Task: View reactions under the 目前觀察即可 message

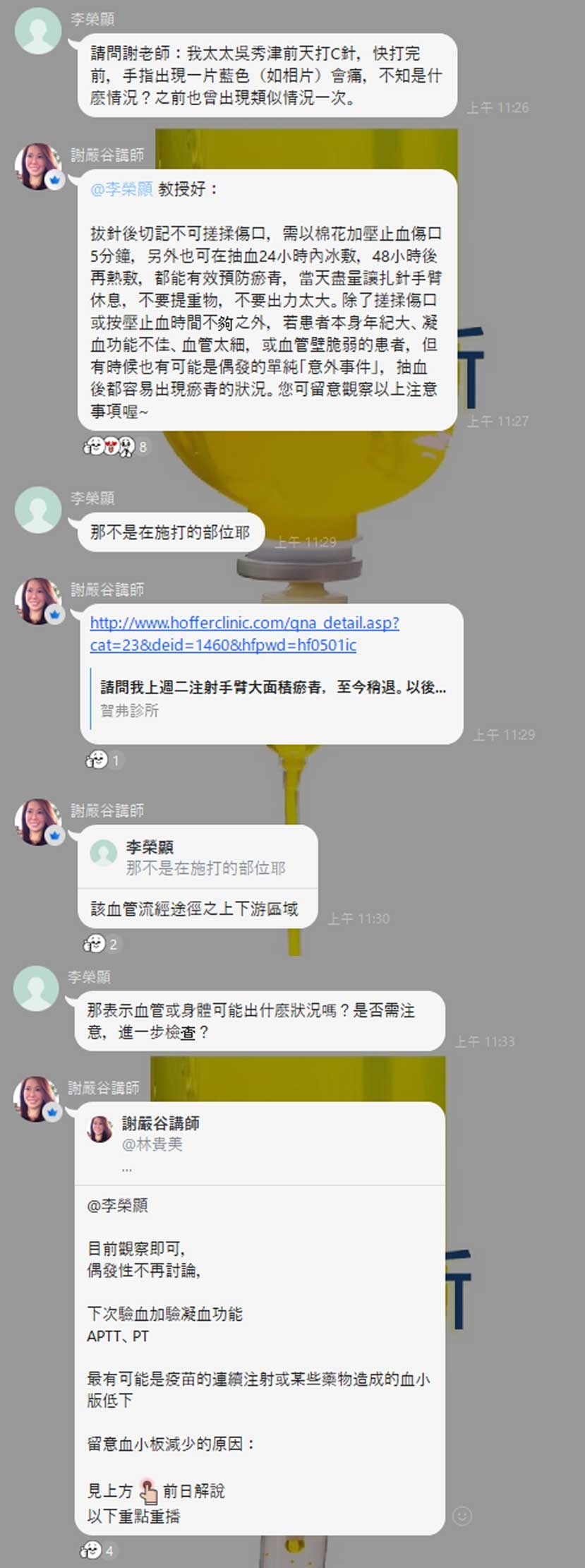Action: pyautogui.click(x=98, y=1550)
